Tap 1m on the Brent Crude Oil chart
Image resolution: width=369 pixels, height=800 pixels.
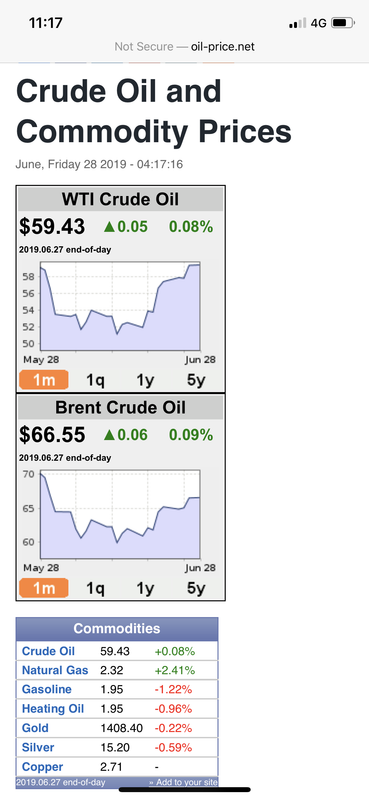[44, 588]
